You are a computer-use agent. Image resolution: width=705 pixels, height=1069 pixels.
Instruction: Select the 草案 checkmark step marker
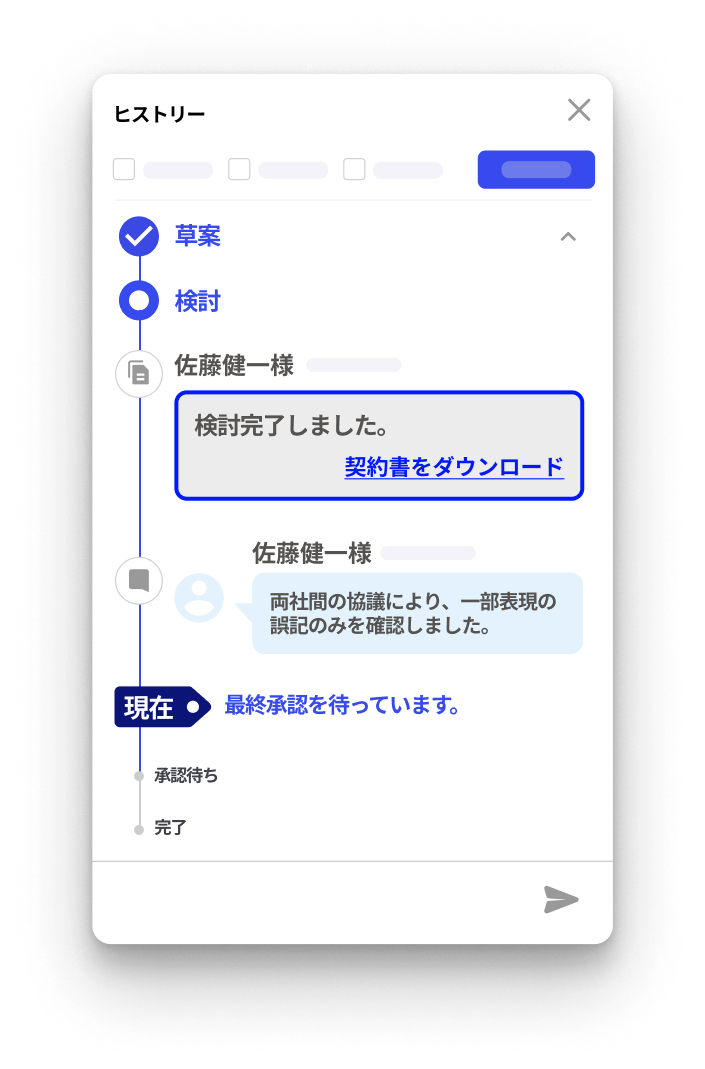139,237
